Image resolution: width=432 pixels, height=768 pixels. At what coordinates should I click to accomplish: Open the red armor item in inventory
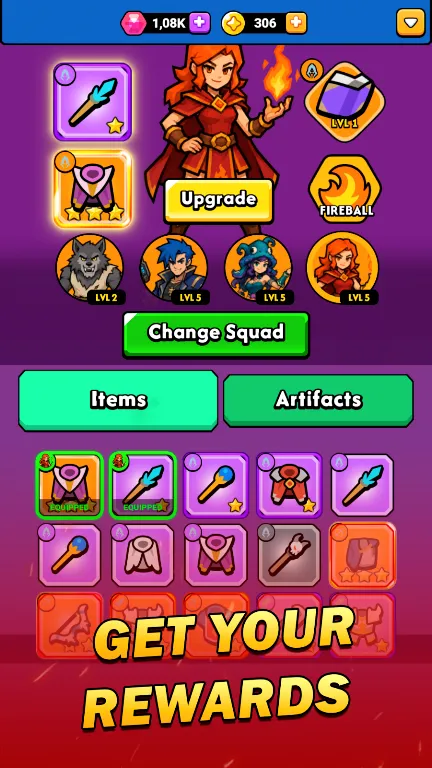point(289,485)
